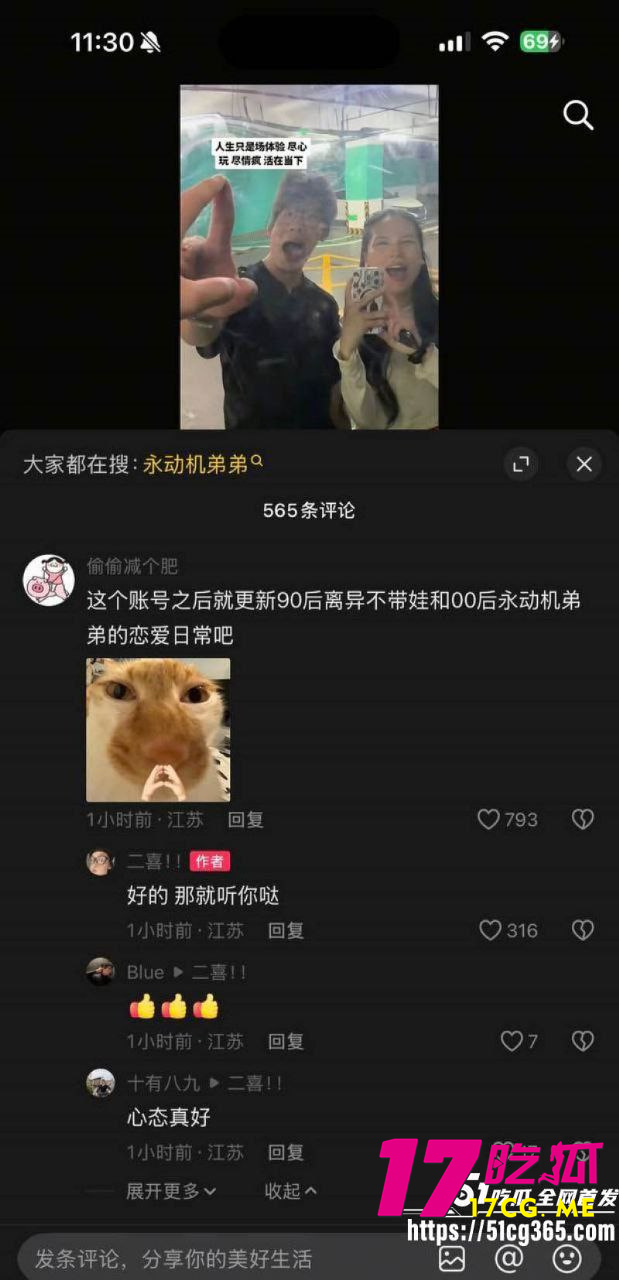The image size is (619, 1280).
Task: Dislike 偷偷减个肥's comment
Action: (582, 820)
